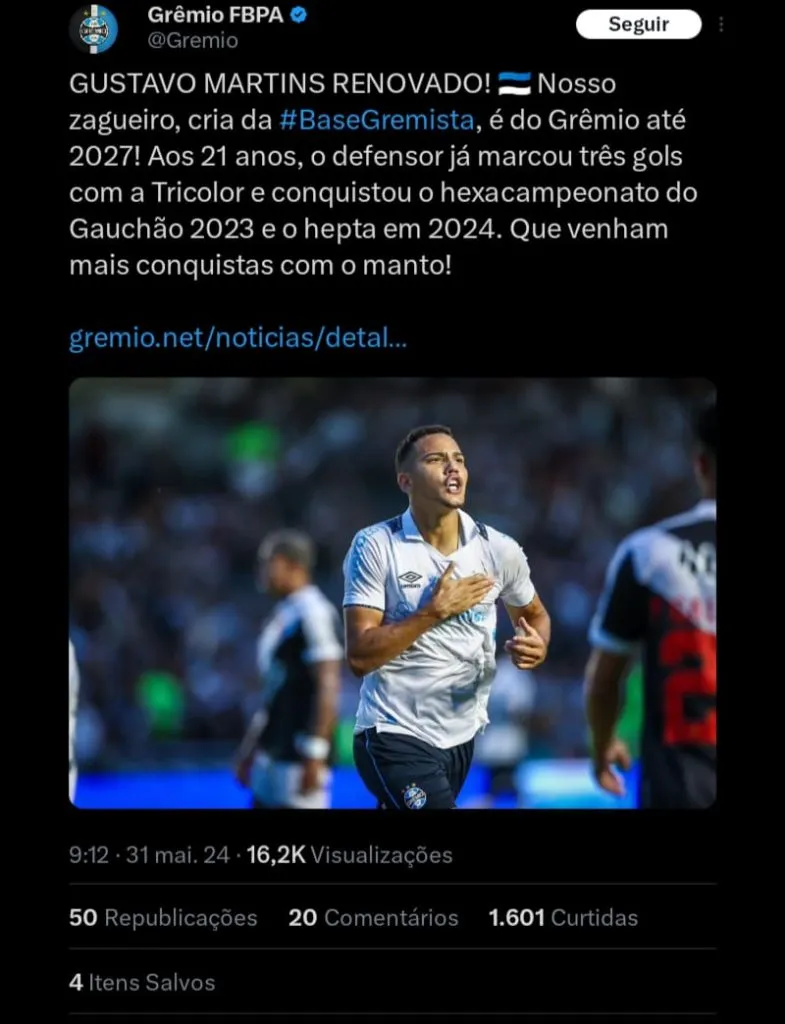Open the Grêmio FBPA account name
Image resolution: width=785 pixels, height=1024 pixels.
[215, 15]
